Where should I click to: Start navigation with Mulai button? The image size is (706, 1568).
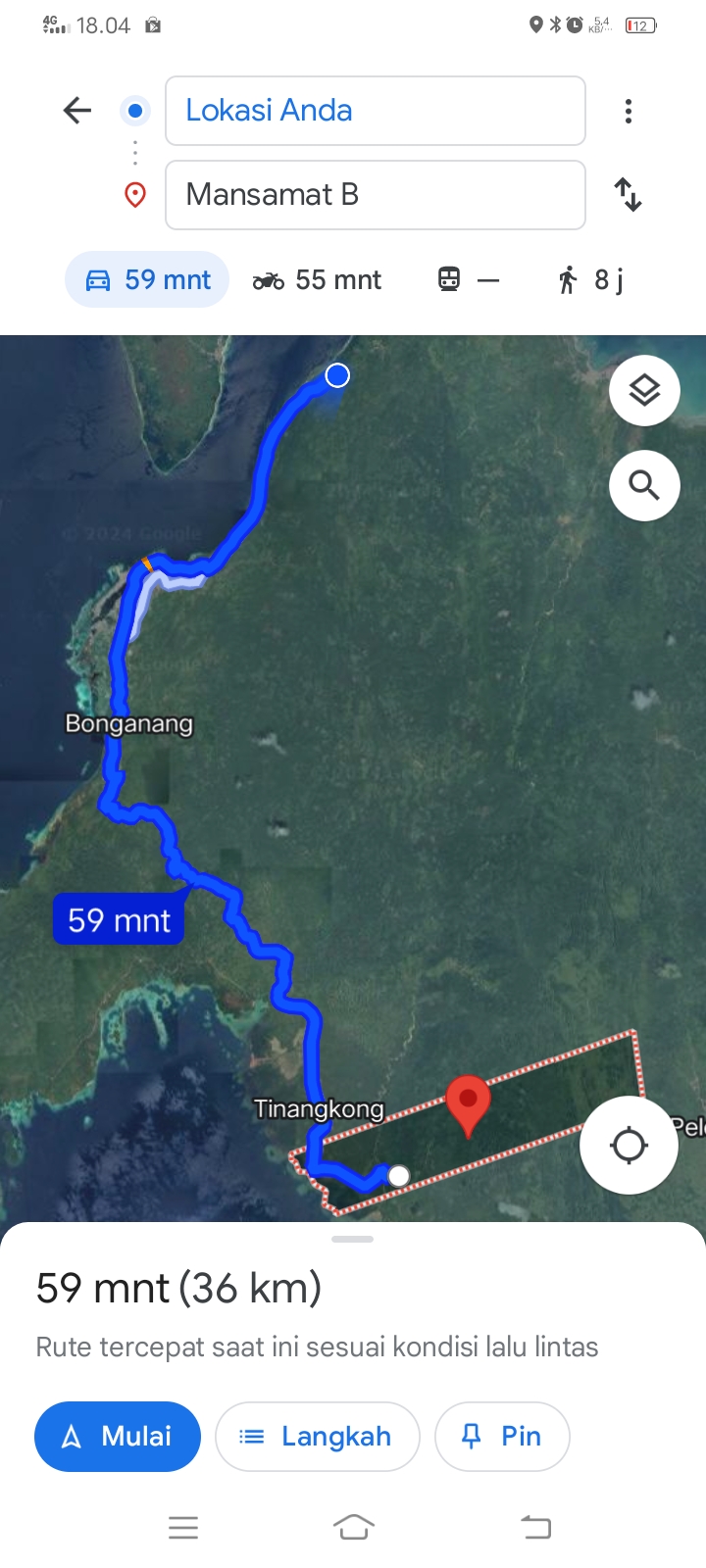point(118,1437)
